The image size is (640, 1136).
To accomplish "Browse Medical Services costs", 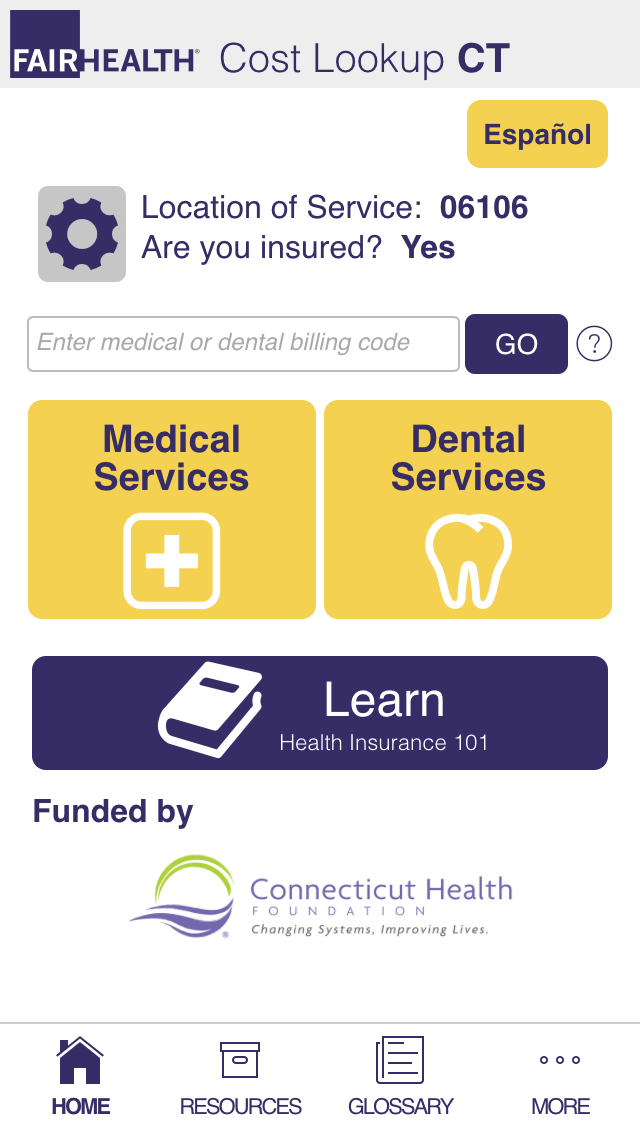I will [172, 509].
